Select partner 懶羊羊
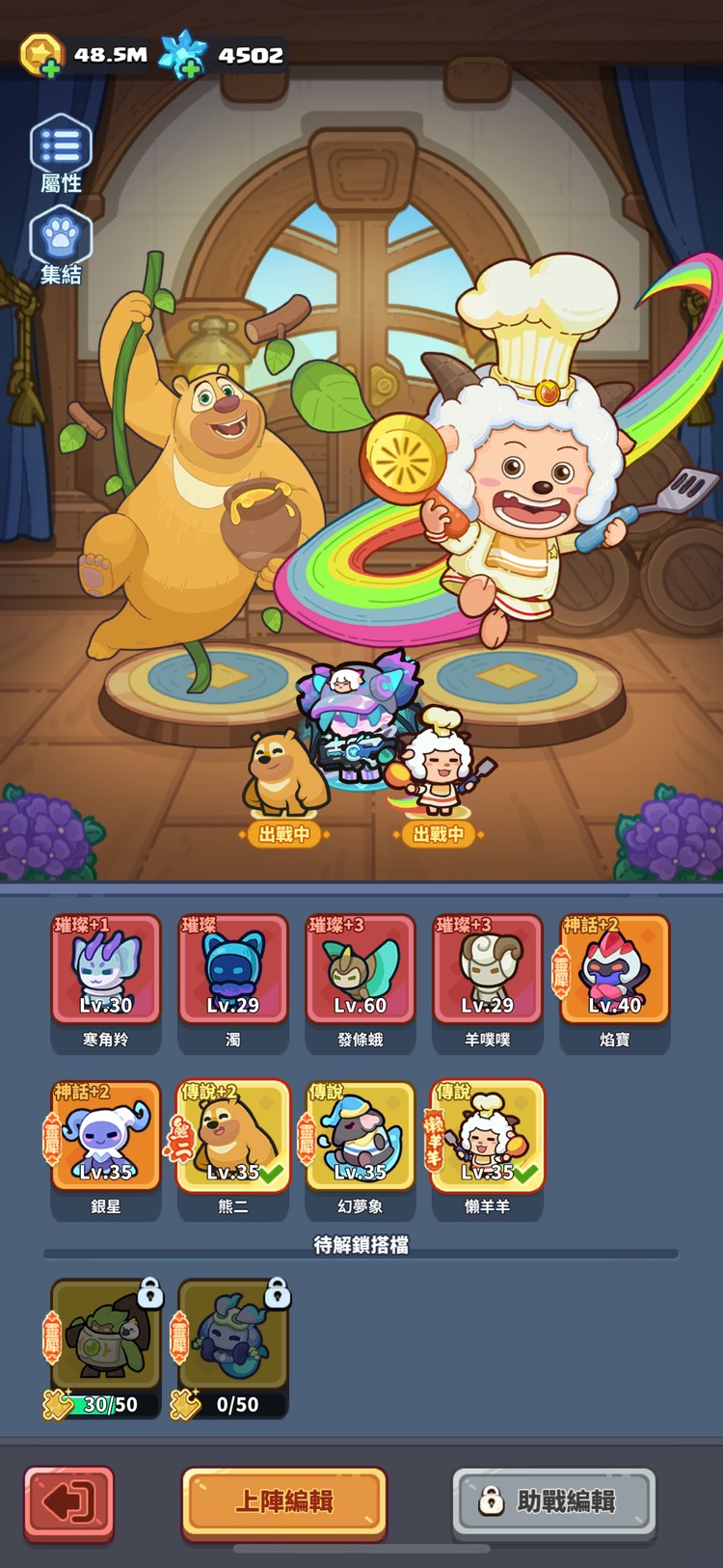 coord(488,1137)
